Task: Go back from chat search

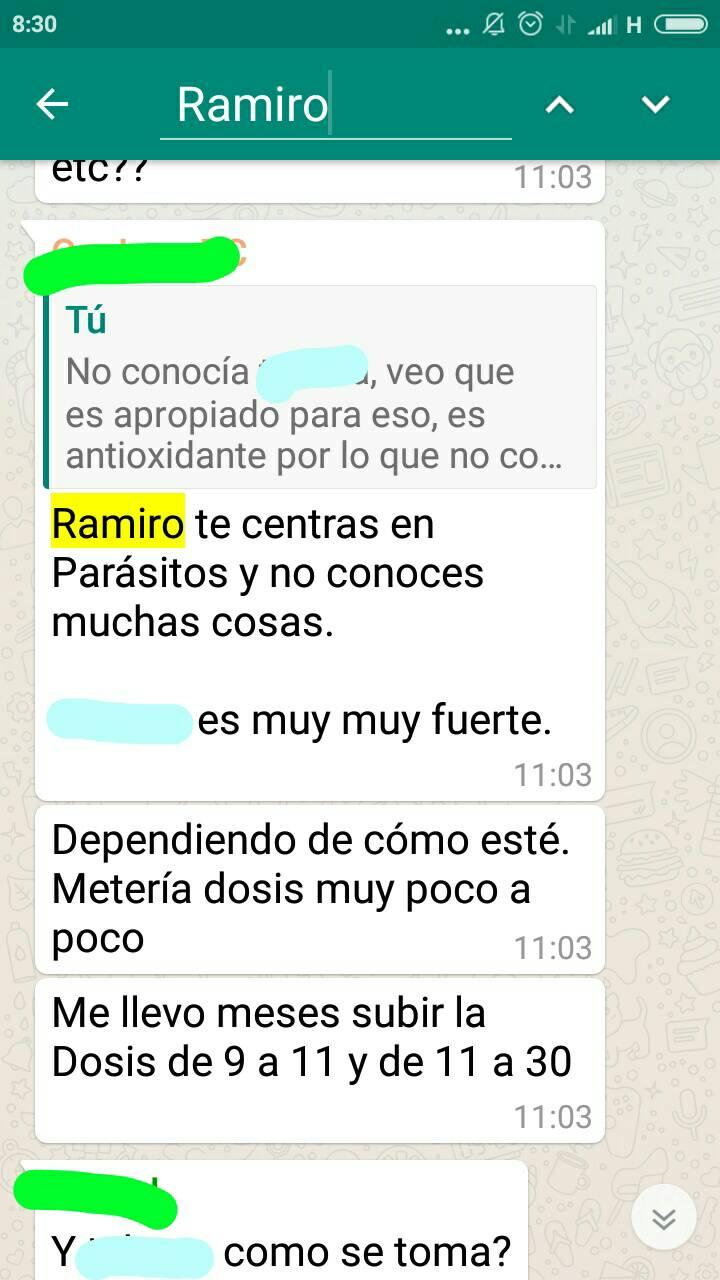Action: click(x=52, y=104)
